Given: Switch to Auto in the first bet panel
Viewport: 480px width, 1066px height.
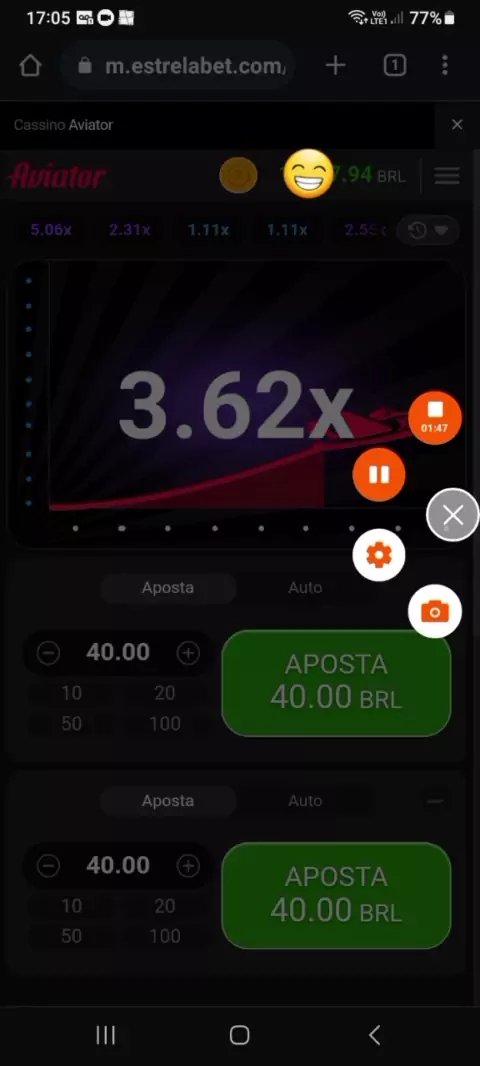Looking at the screenshot, I should coord(305,587).
